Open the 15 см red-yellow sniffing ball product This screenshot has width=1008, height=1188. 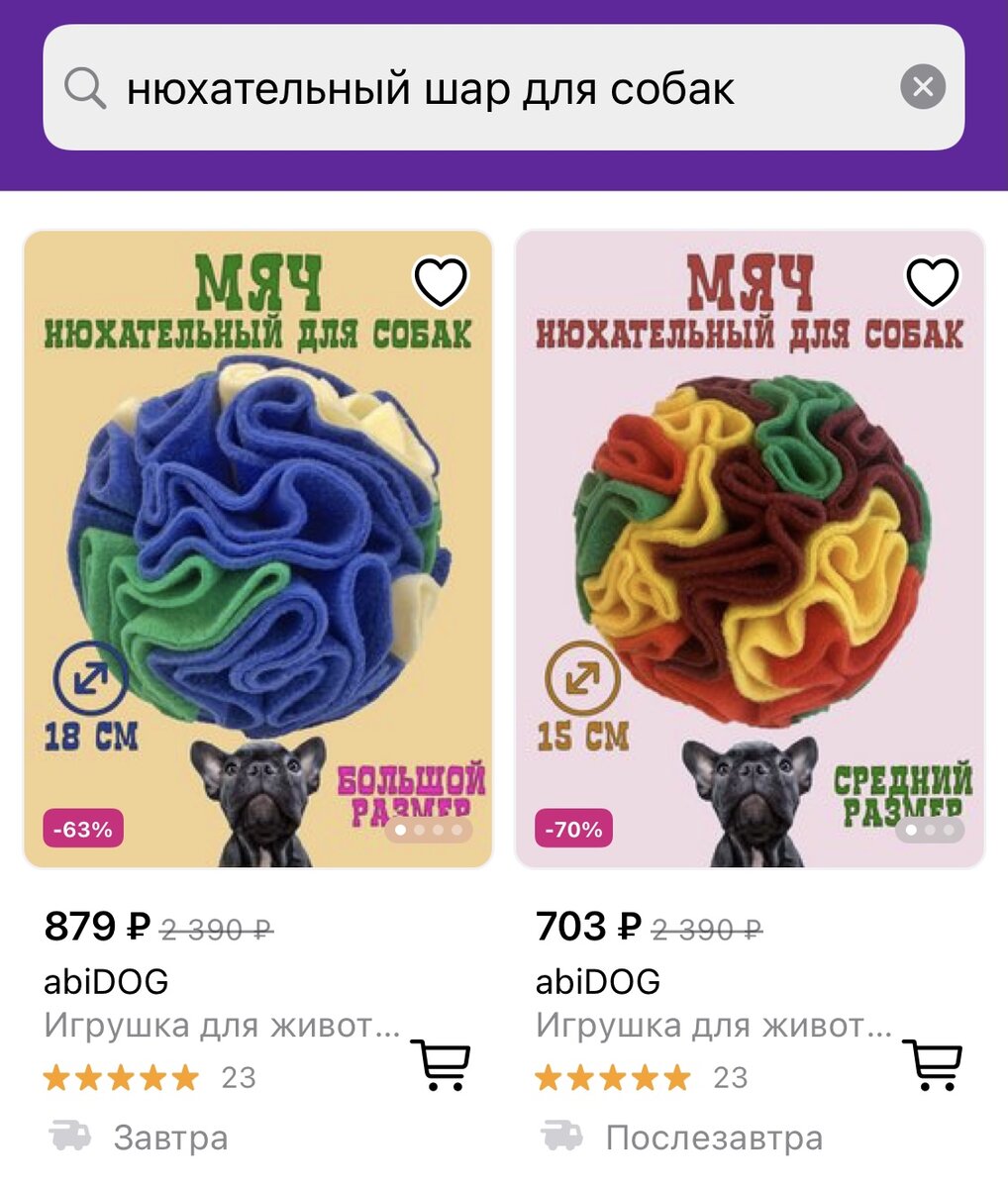(x=751, y=549)
